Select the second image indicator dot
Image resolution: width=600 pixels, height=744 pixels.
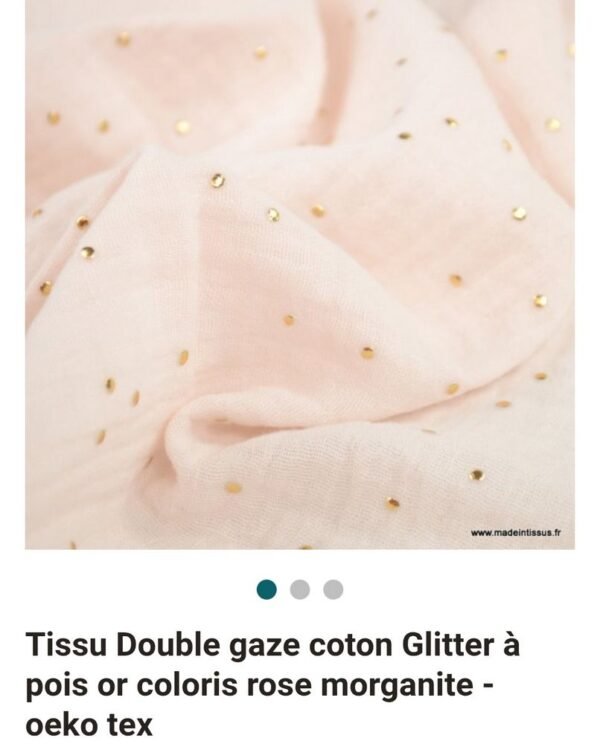pyautogui.click(x=300, y=589)
